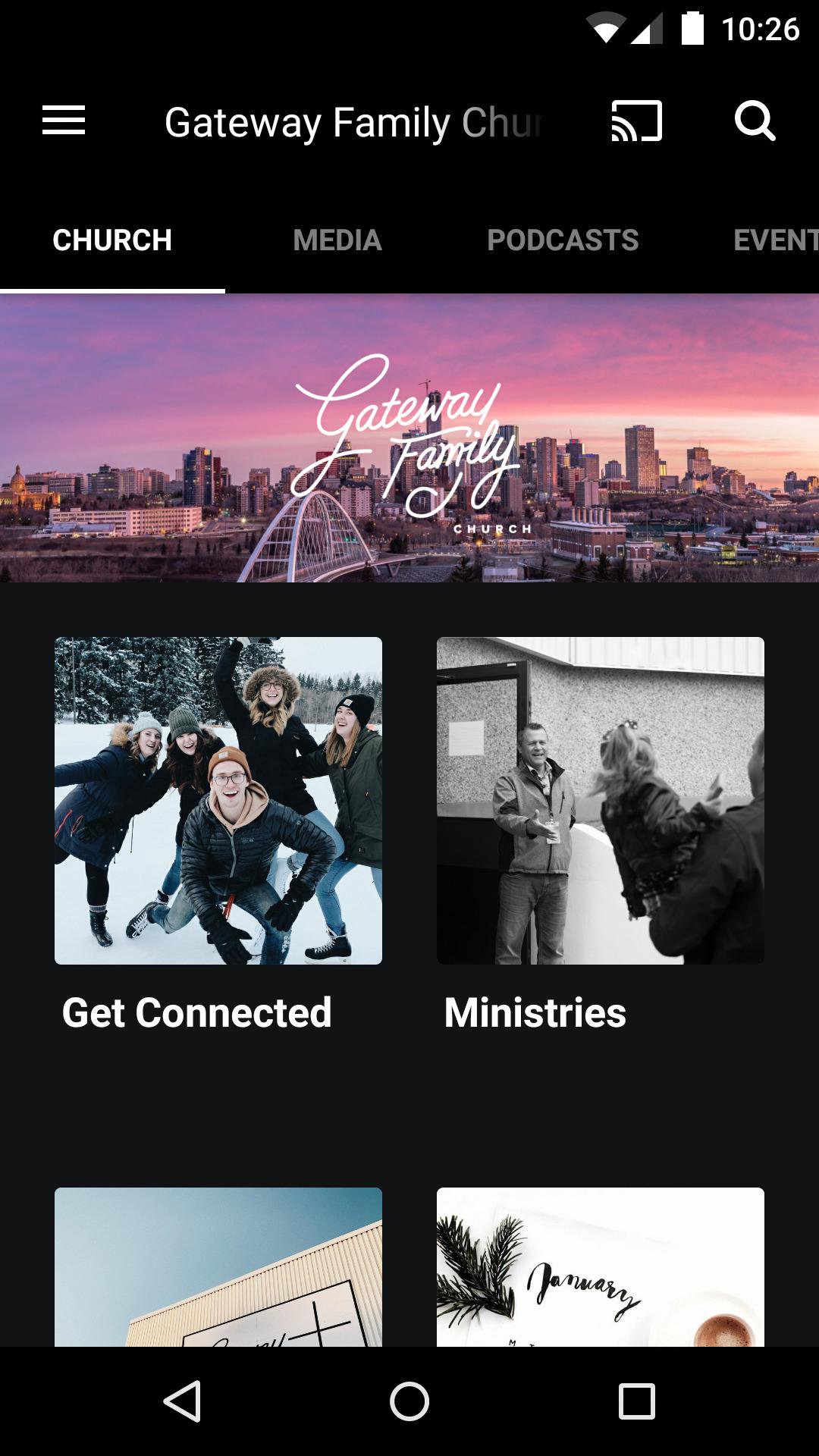Tap the Gateway Family Church skyline banner

[x=409, y=438]
